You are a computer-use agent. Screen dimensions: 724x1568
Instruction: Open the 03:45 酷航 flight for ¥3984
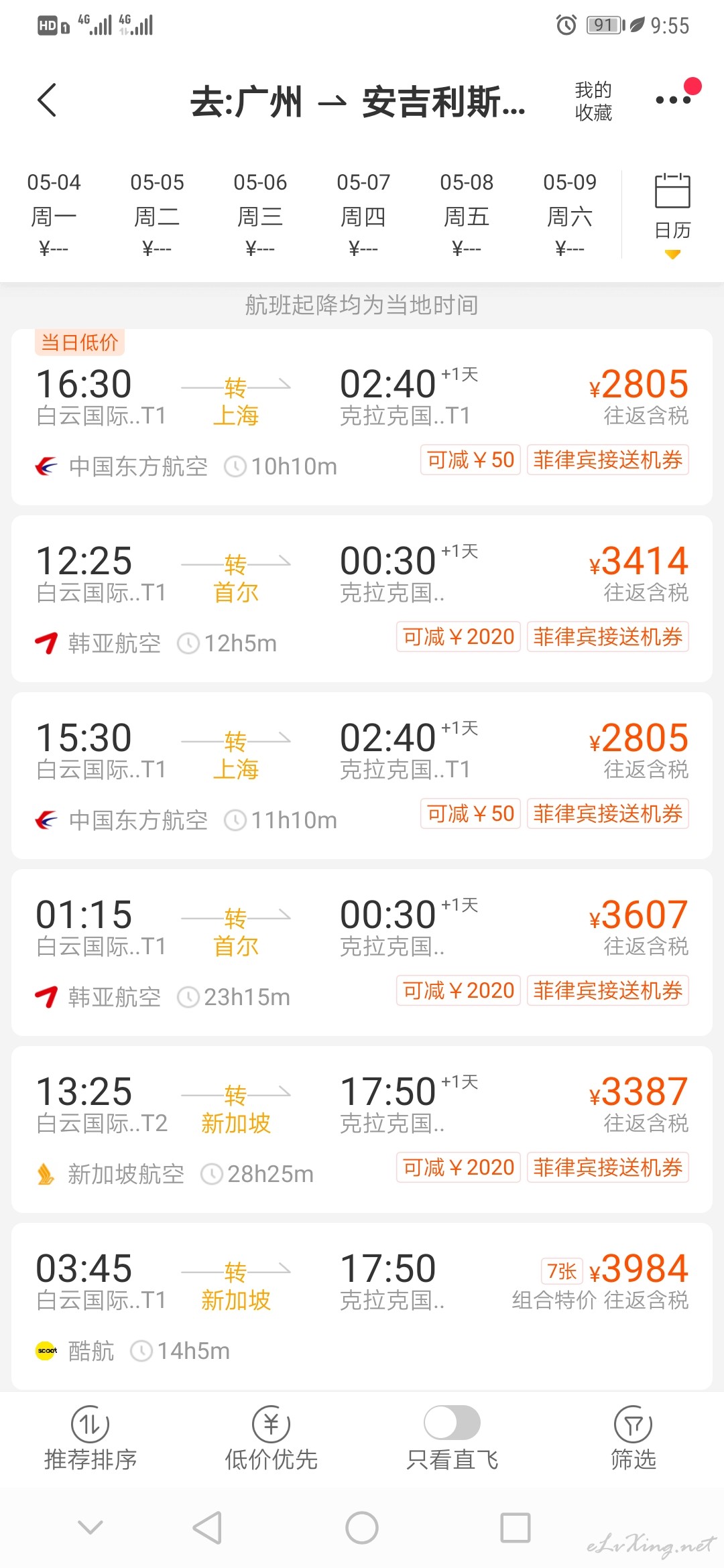click(x=362, y=1306)
